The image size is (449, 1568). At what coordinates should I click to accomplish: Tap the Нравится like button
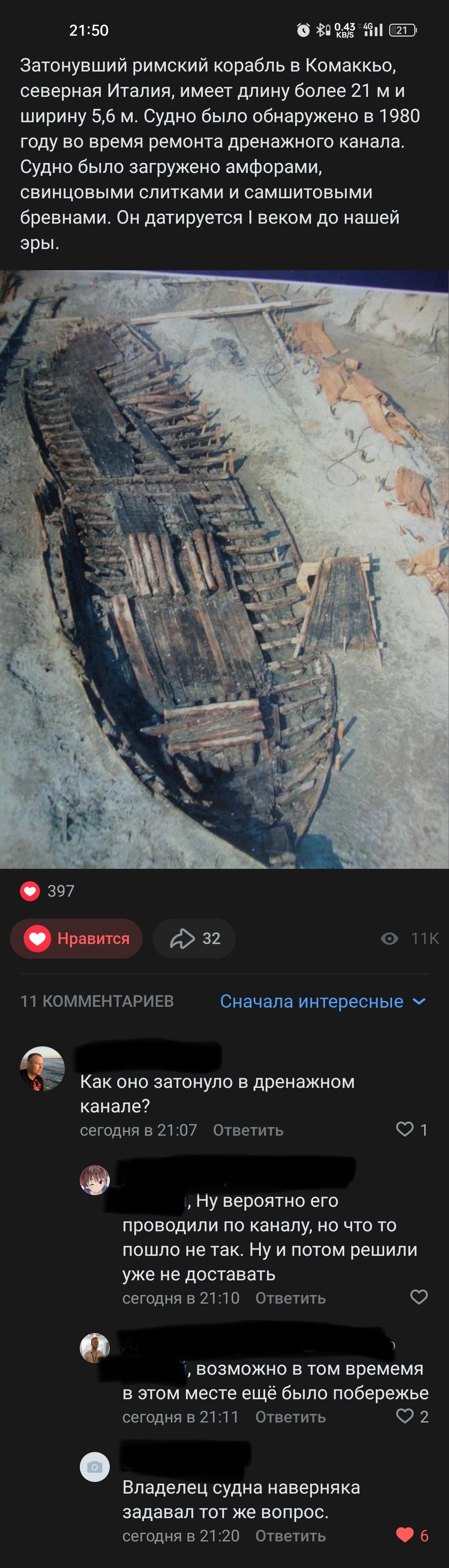pyautogui.click(x=76, y=938)
